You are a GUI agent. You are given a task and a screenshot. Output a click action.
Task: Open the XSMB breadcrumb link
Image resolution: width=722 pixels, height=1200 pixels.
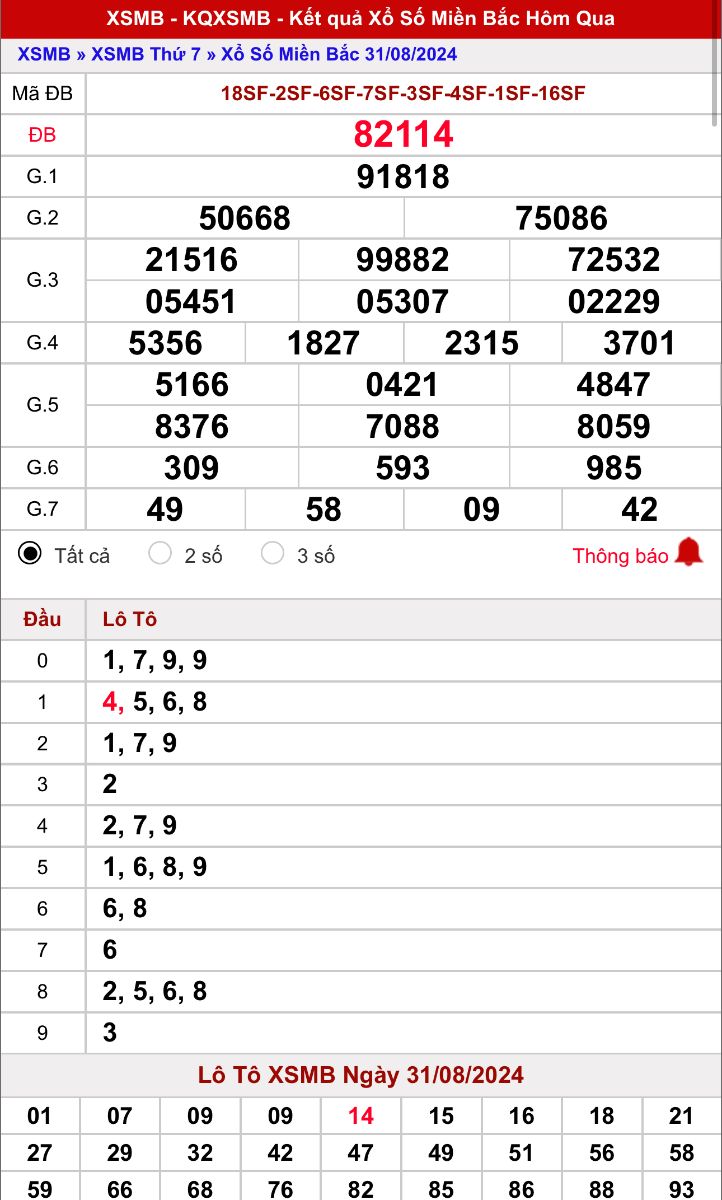click(x=44, y=54)
